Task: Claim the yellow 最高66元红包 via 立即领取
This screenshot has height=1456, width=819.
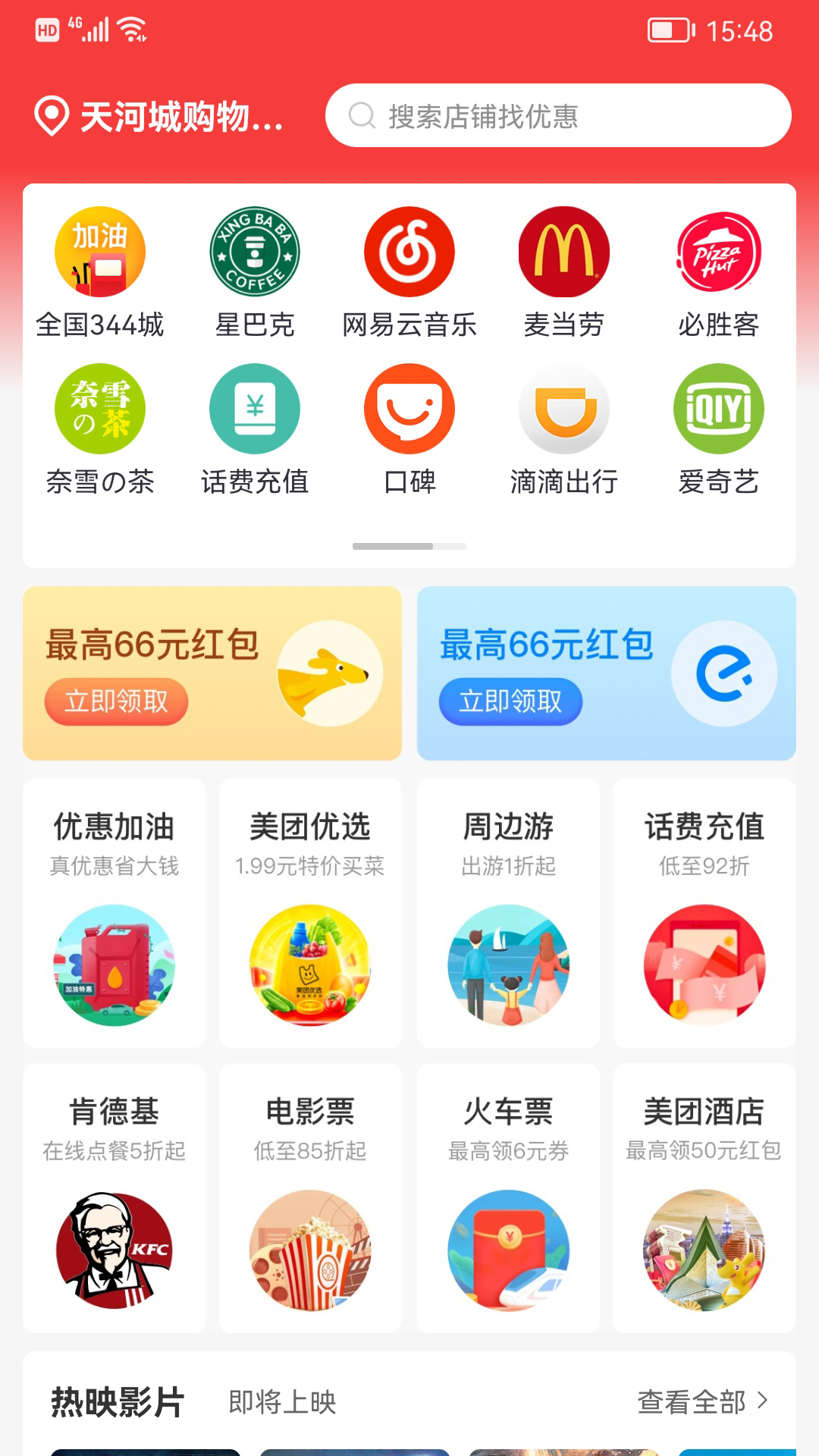Action: [116, 701]
